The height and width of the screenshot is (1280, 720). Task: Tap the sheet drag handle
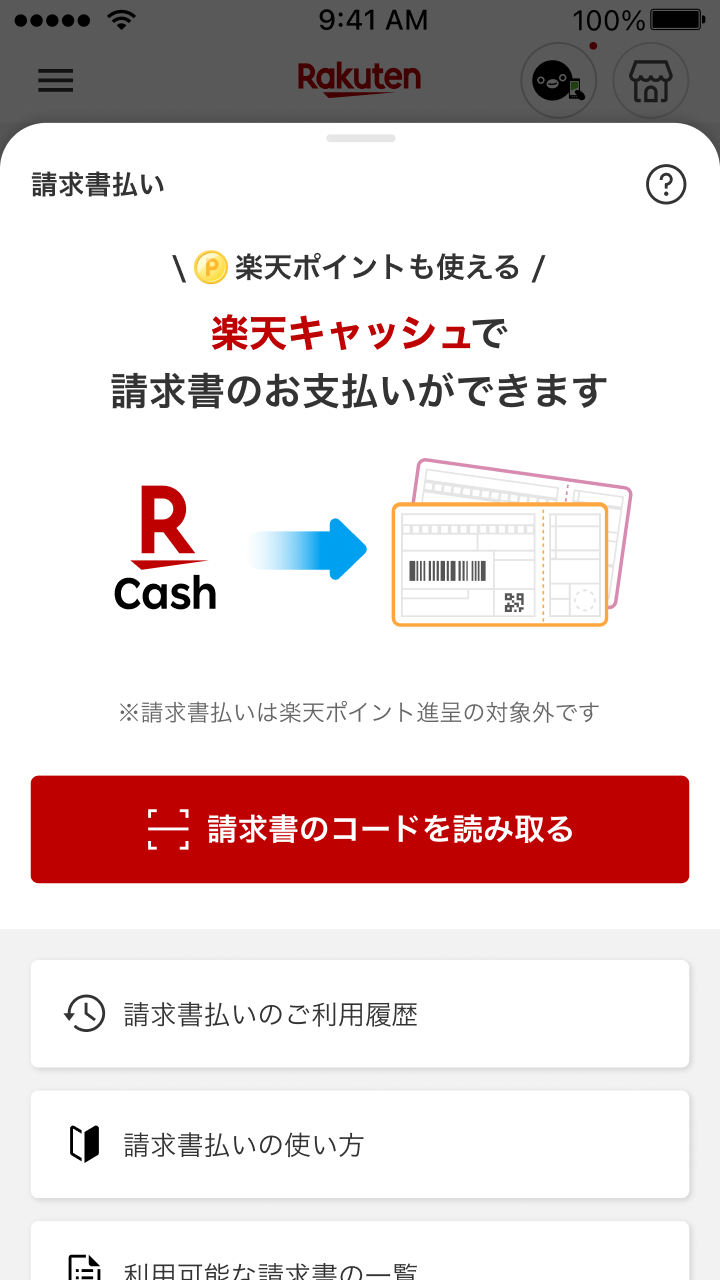click(360, 138)
